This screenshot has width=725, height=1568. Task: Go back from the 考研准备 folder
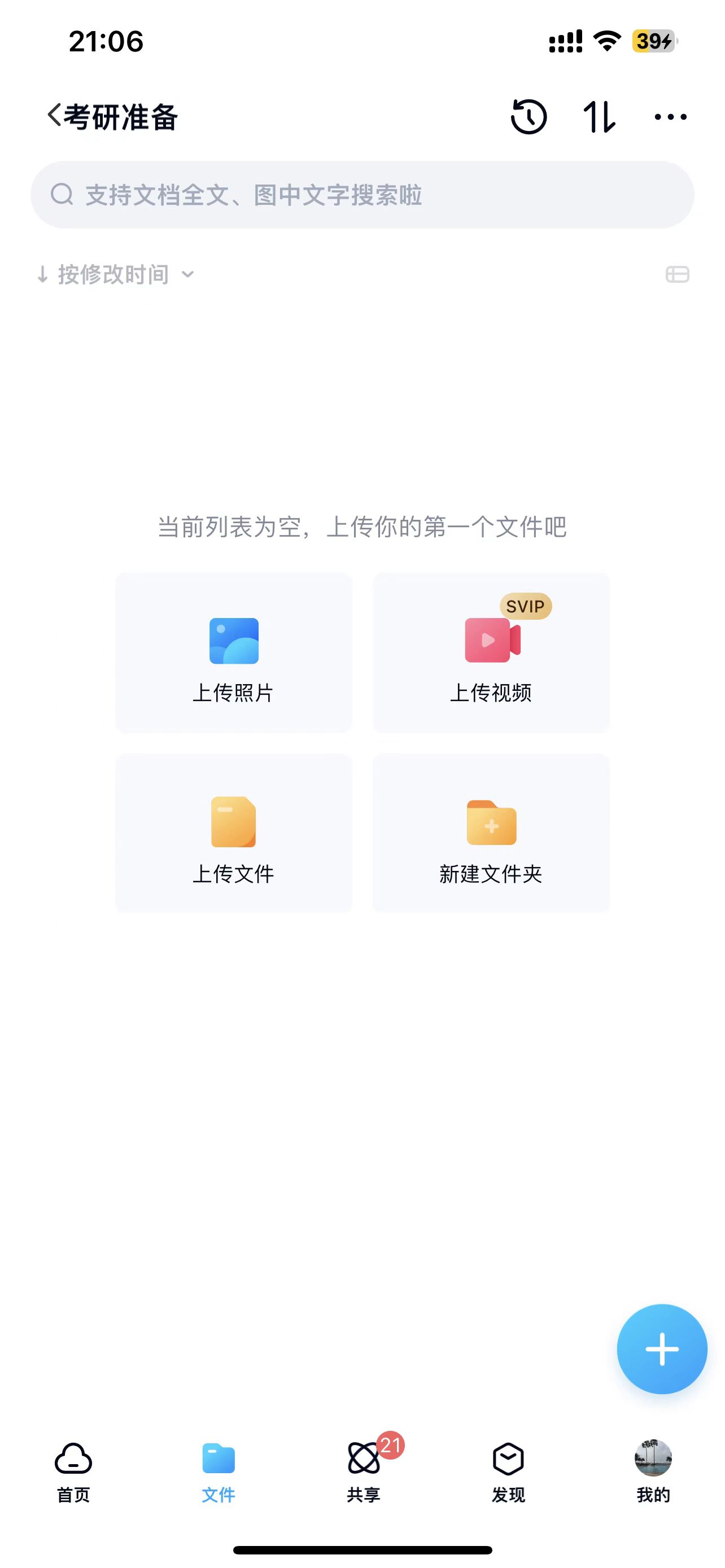(55, 116)
